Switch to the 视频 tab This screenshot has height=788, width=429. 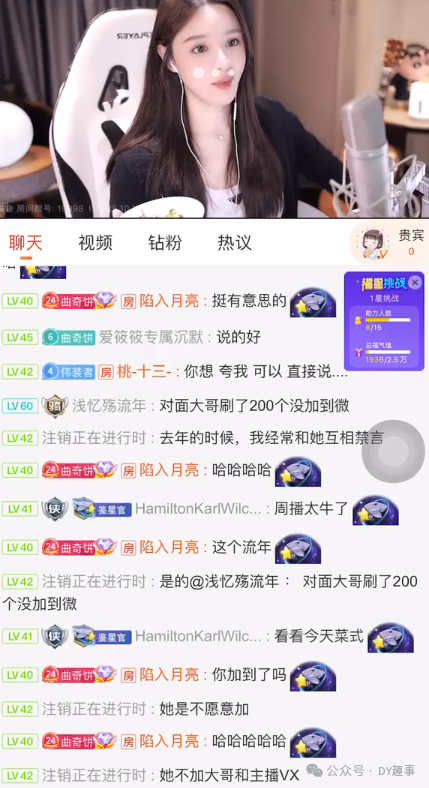pyautogui.click(x=95, y=243)
